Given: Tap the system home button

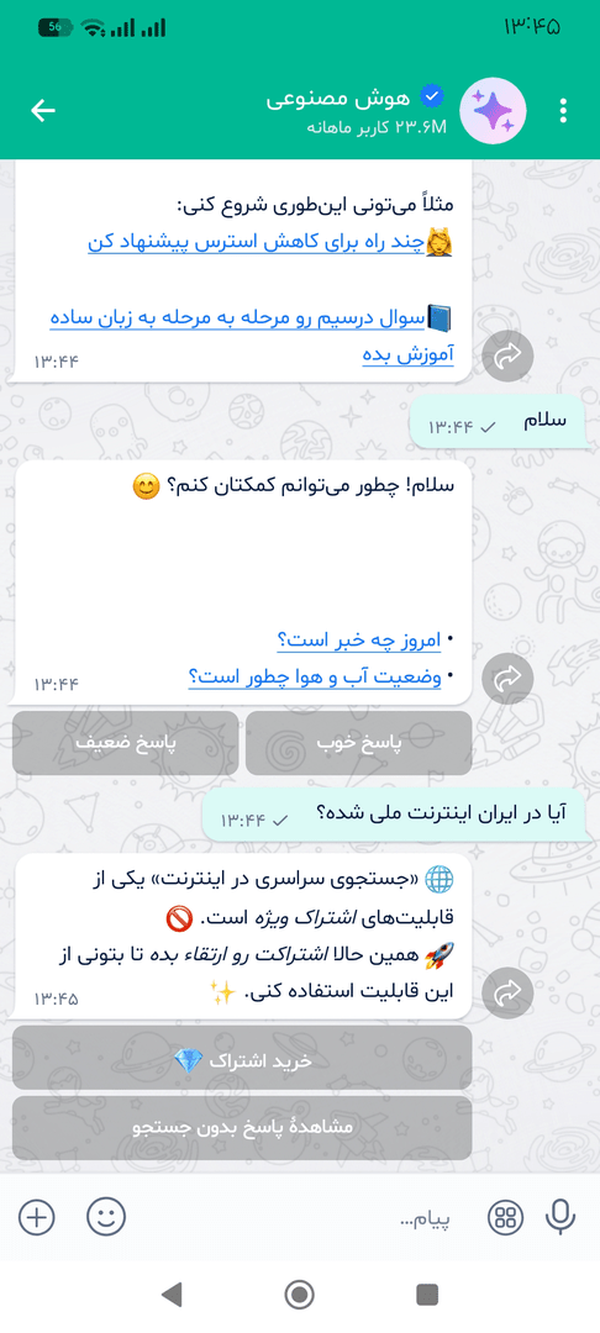Looking at the screenshot, I should (299, 1295).
